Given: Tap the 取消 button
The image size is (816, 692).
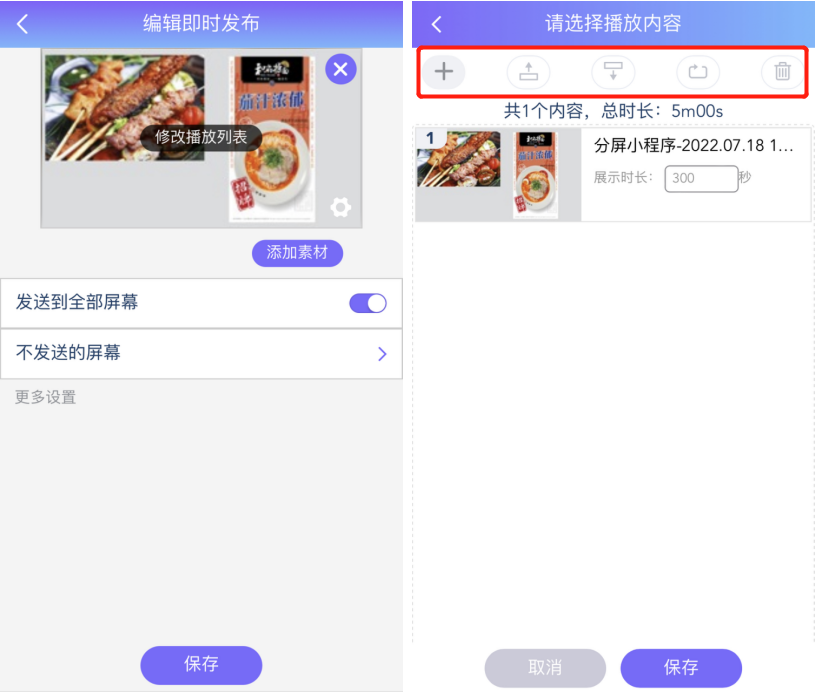Looking at the screenshot, I should [545, 667].
